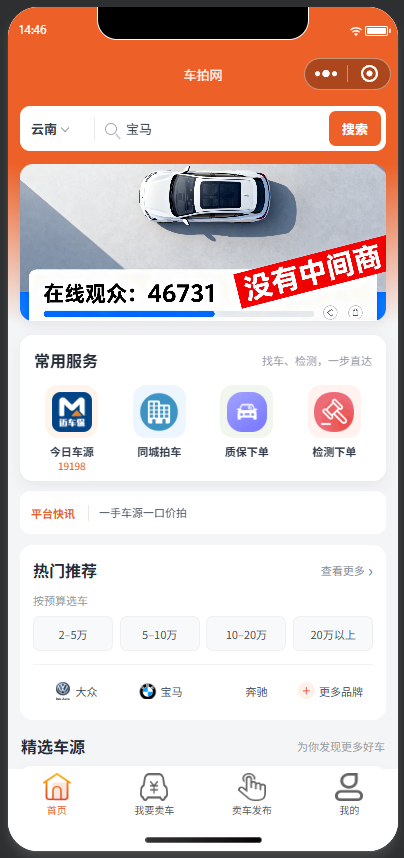Close the mini program with the circle icon
404x858 pixels.
370,74
